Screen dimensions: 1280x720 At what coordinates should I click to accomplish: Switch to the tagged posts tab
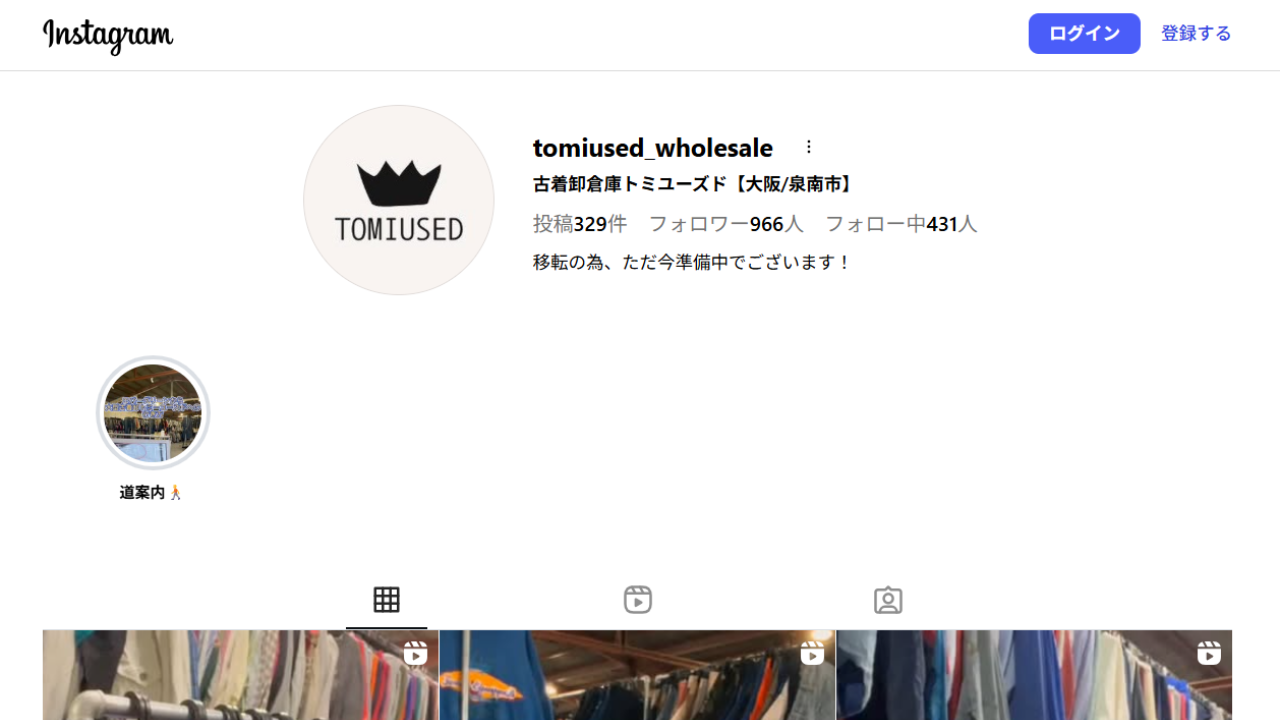pos(888,600)
